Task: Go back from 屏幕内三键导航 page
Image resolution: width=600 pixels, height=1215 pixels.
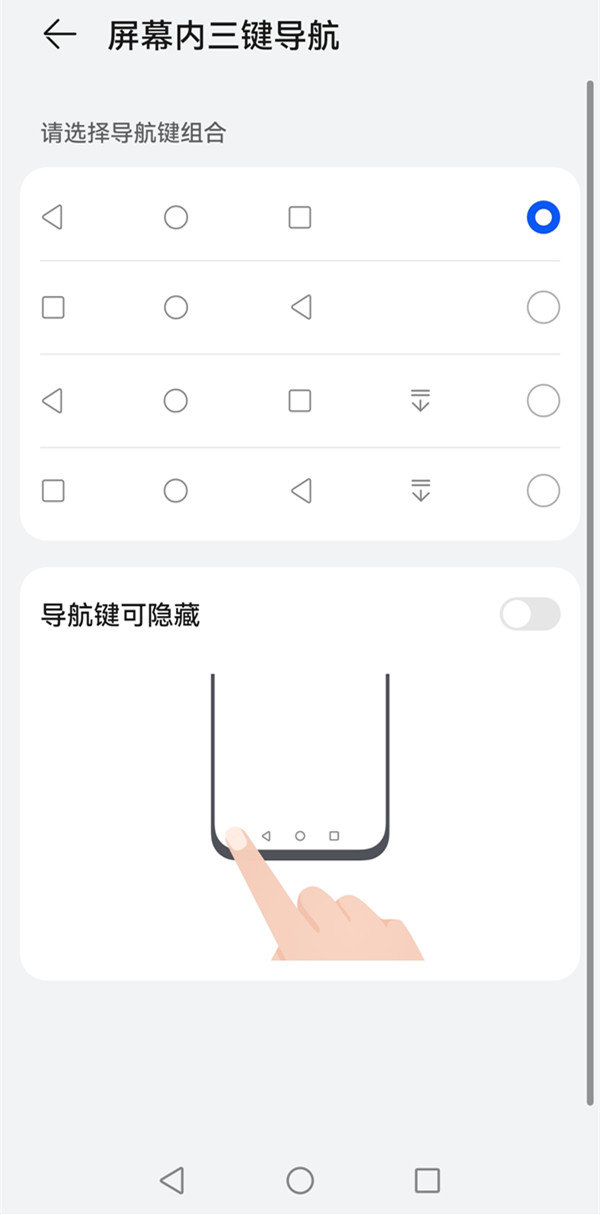Action: (x=59, y=35)
